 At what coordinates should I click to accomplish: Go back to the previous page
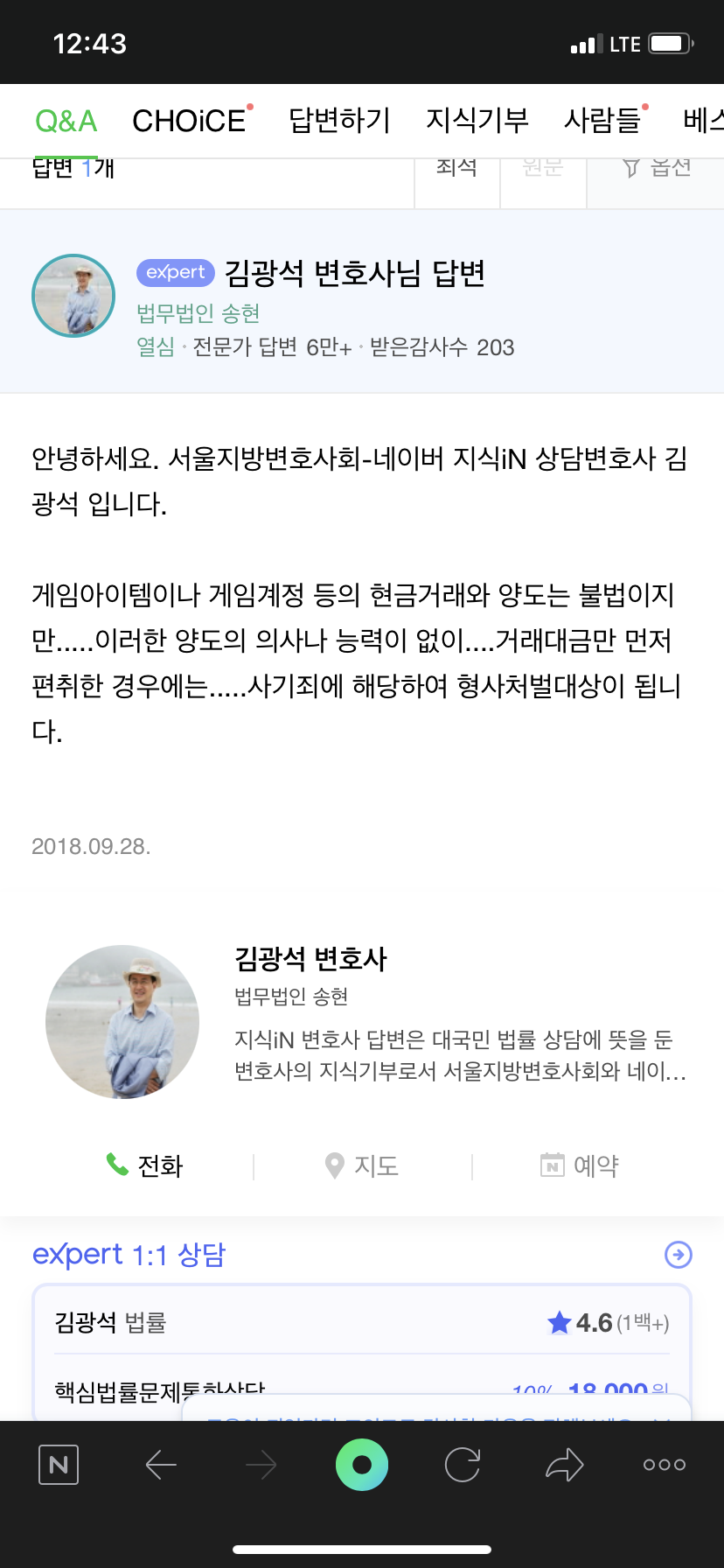(161, 1465)
